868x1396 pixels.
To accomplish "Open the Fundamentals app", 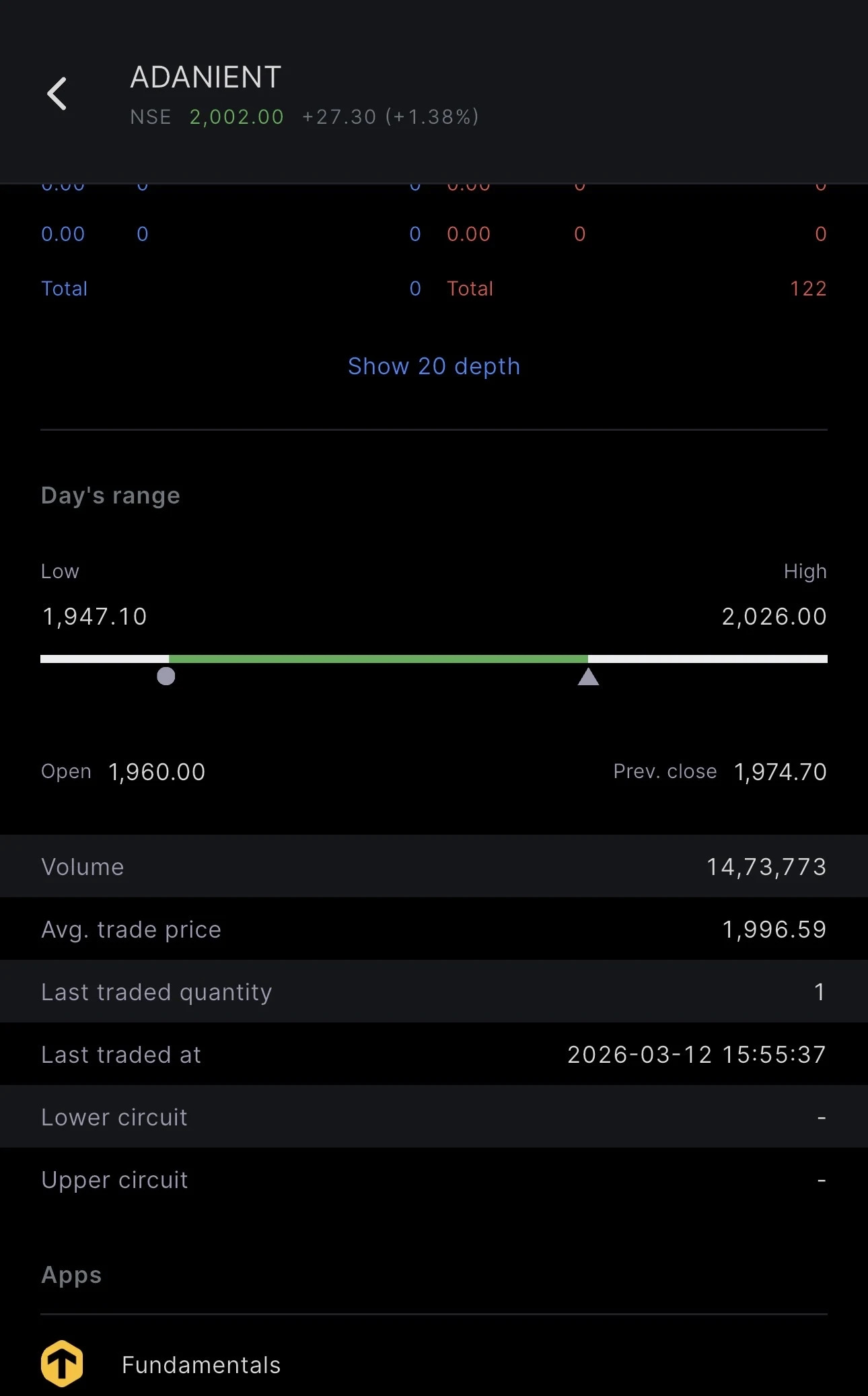I will 201,1364.
